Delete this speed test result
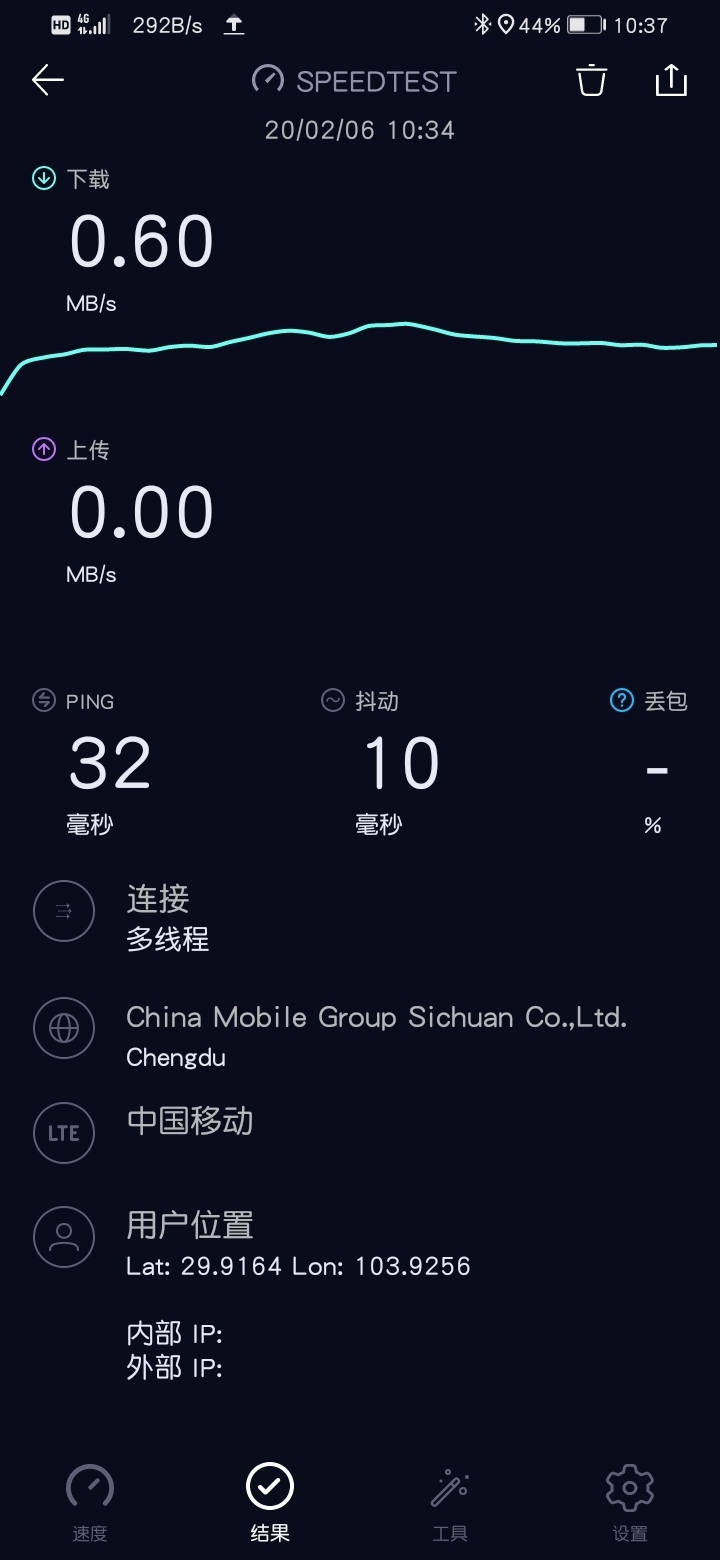This screenshot has width=720, height=1560. (x=592, y=81)
